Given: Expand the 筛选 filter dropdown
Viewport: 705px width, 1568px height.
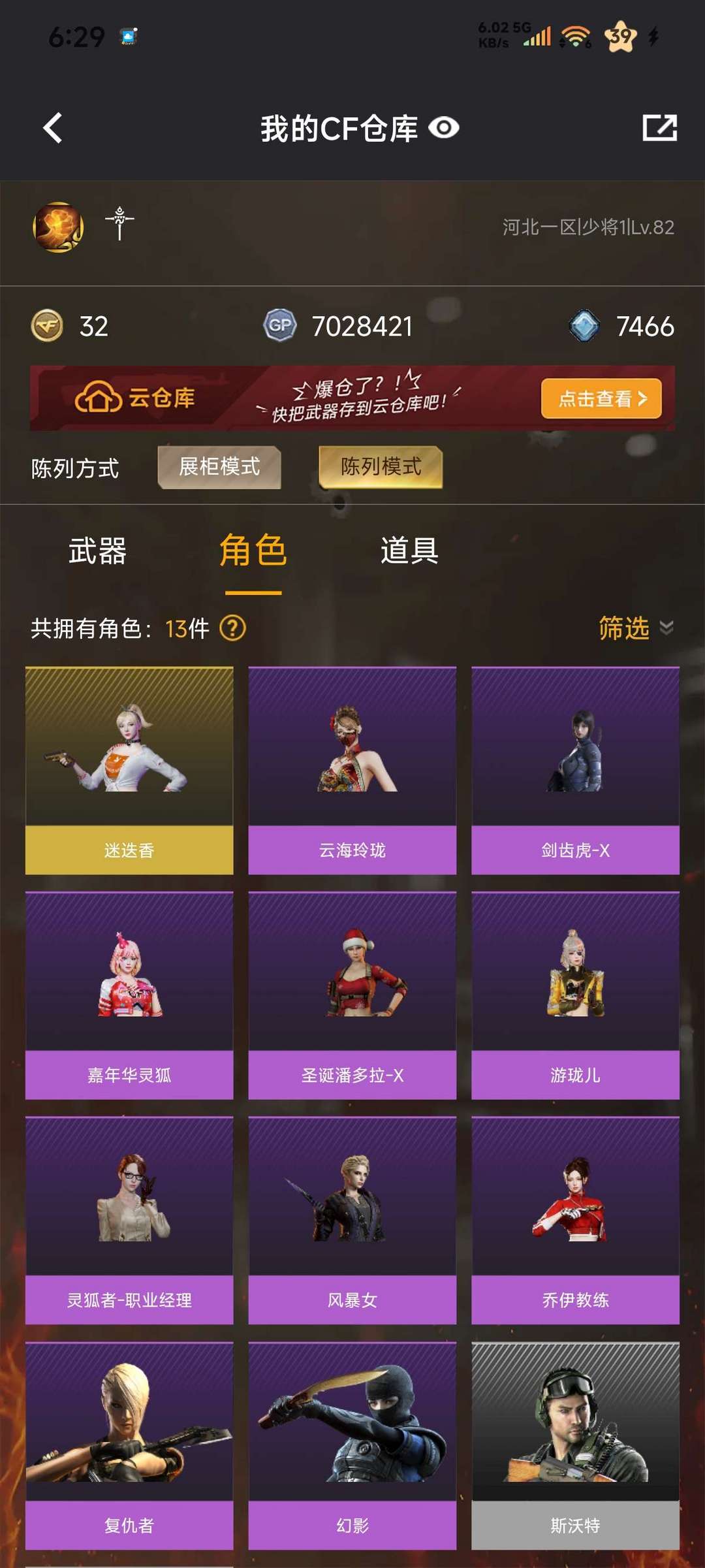Looking at the screenshot, I should coord(636,628).
